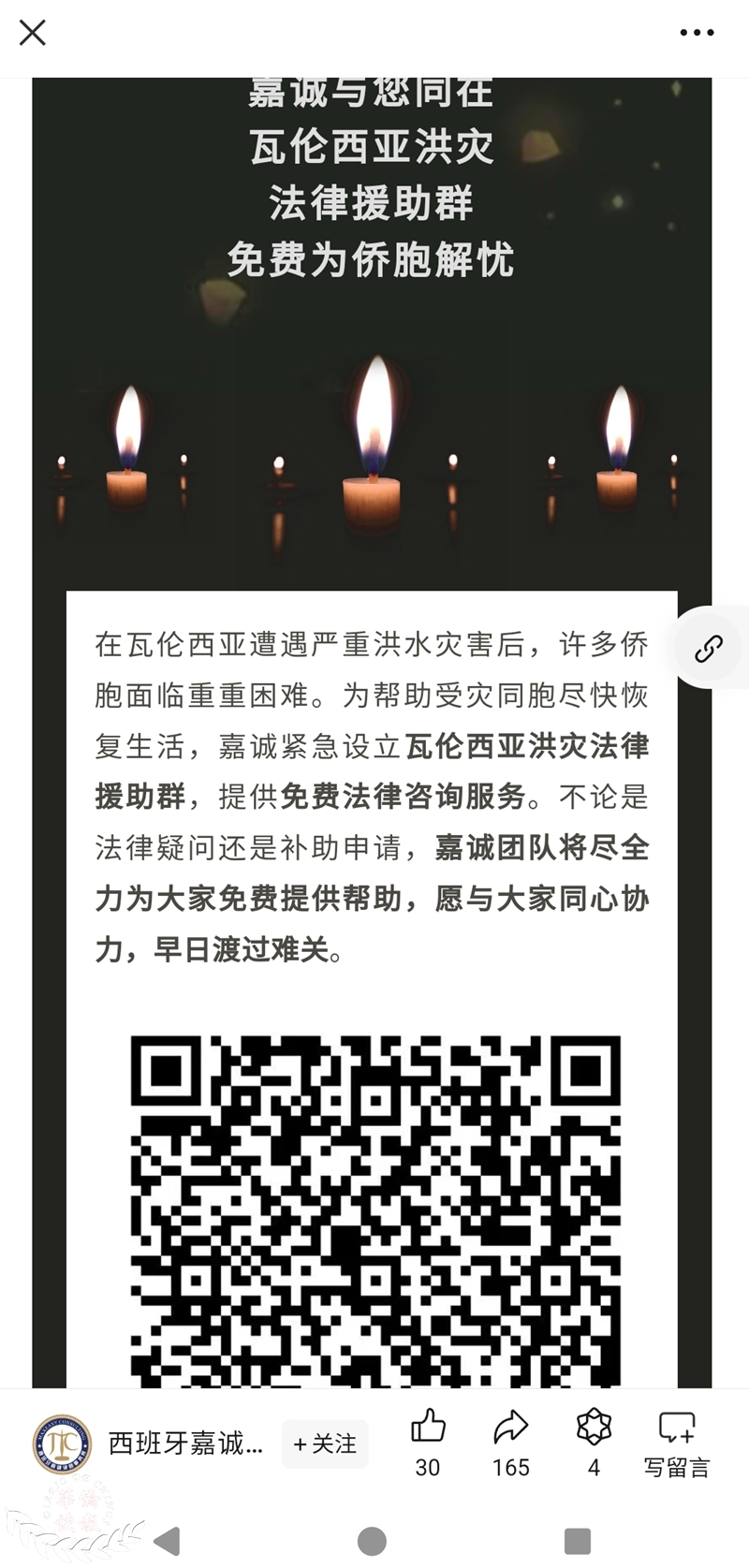Screen dimensions: 749x1568
Task: Tap the floating link icon
Action: 709,648
